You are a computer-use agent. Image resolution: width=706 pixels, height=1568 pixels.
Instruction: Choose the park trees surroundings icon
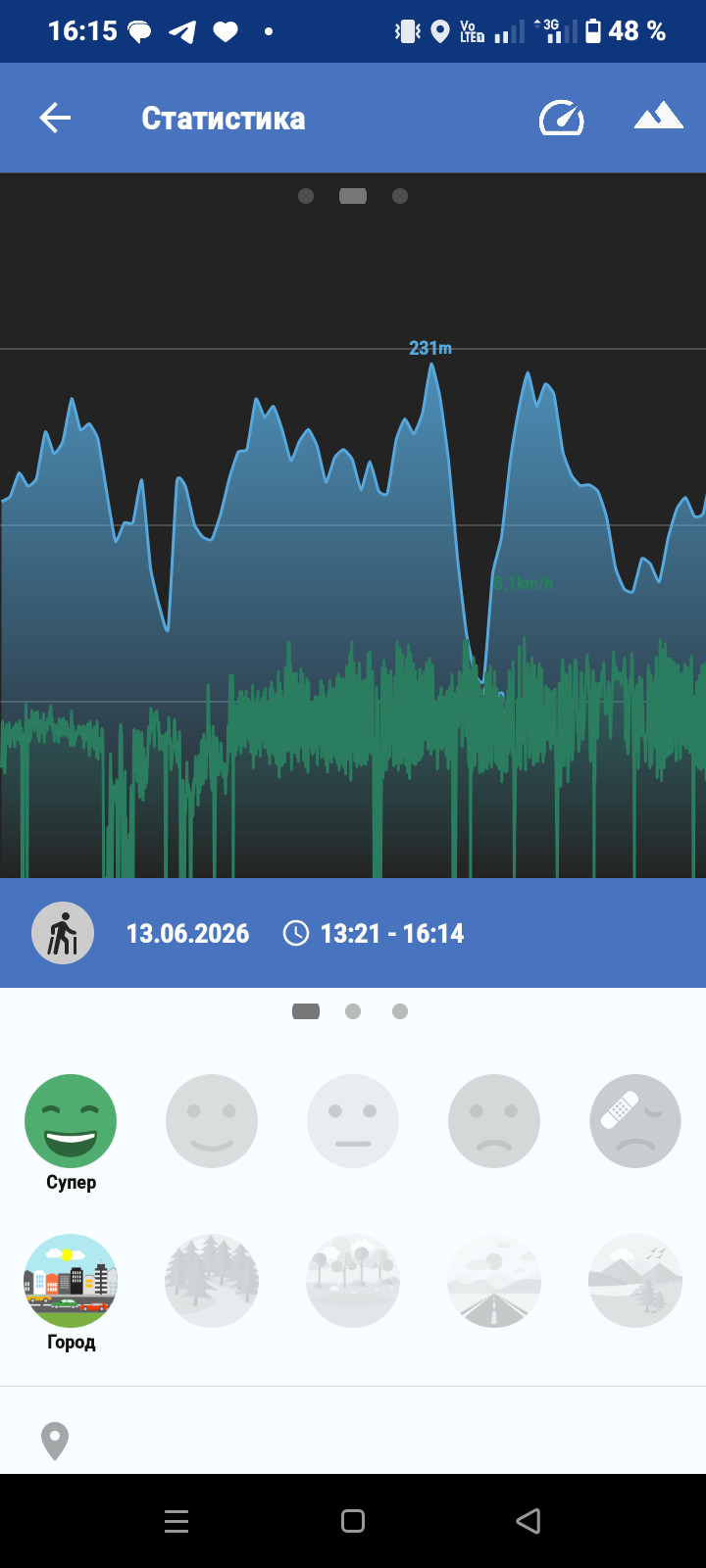point(353,1281)
